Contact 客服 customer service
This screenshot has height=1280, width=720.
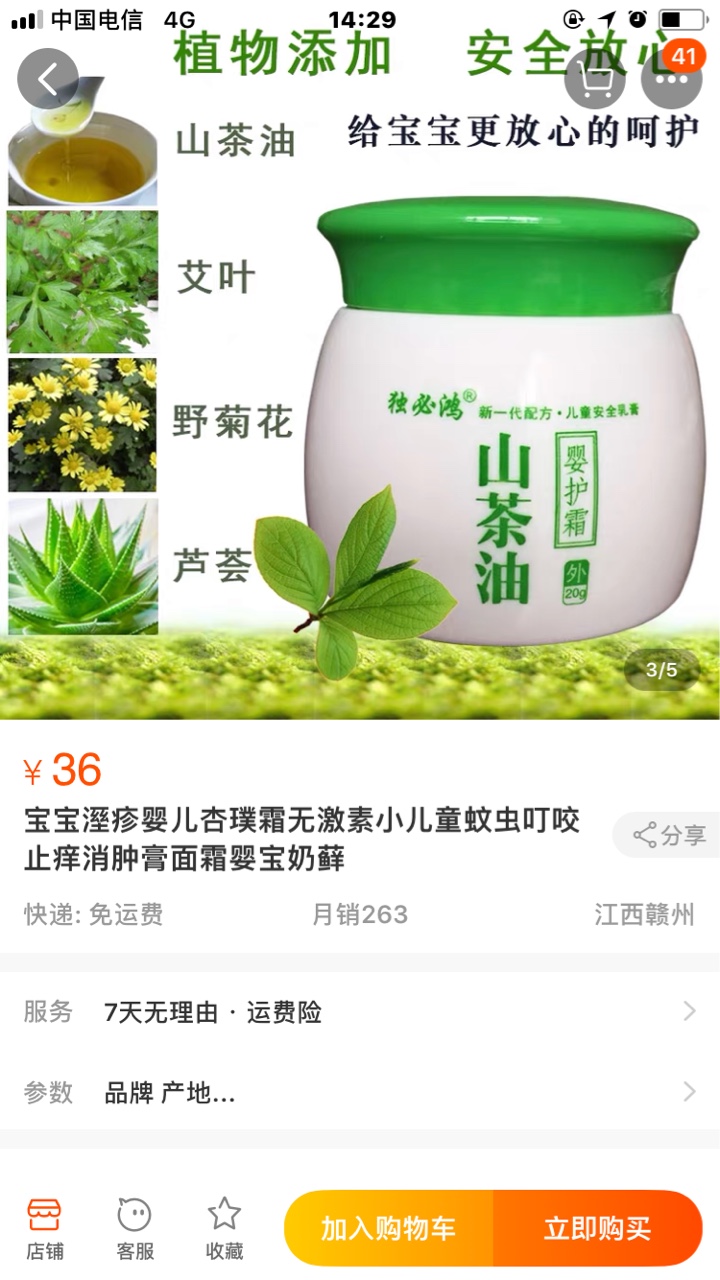pyautogui.click(x=135, y=1229)
